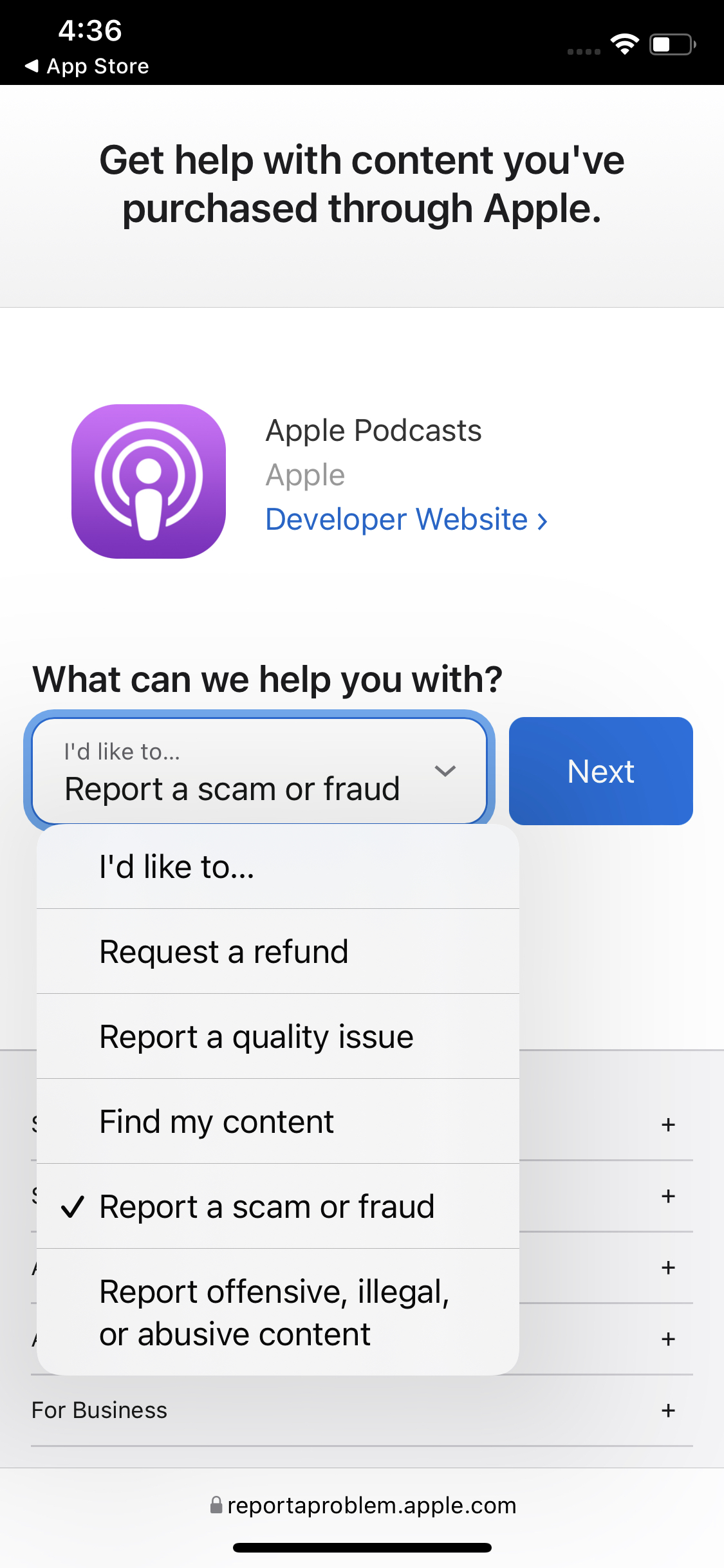Image resolution: width=724 pixels, height=1568 pixels.
Task: Tap the reportaproblem.apple.com address bar
Action: [363, 1506]
